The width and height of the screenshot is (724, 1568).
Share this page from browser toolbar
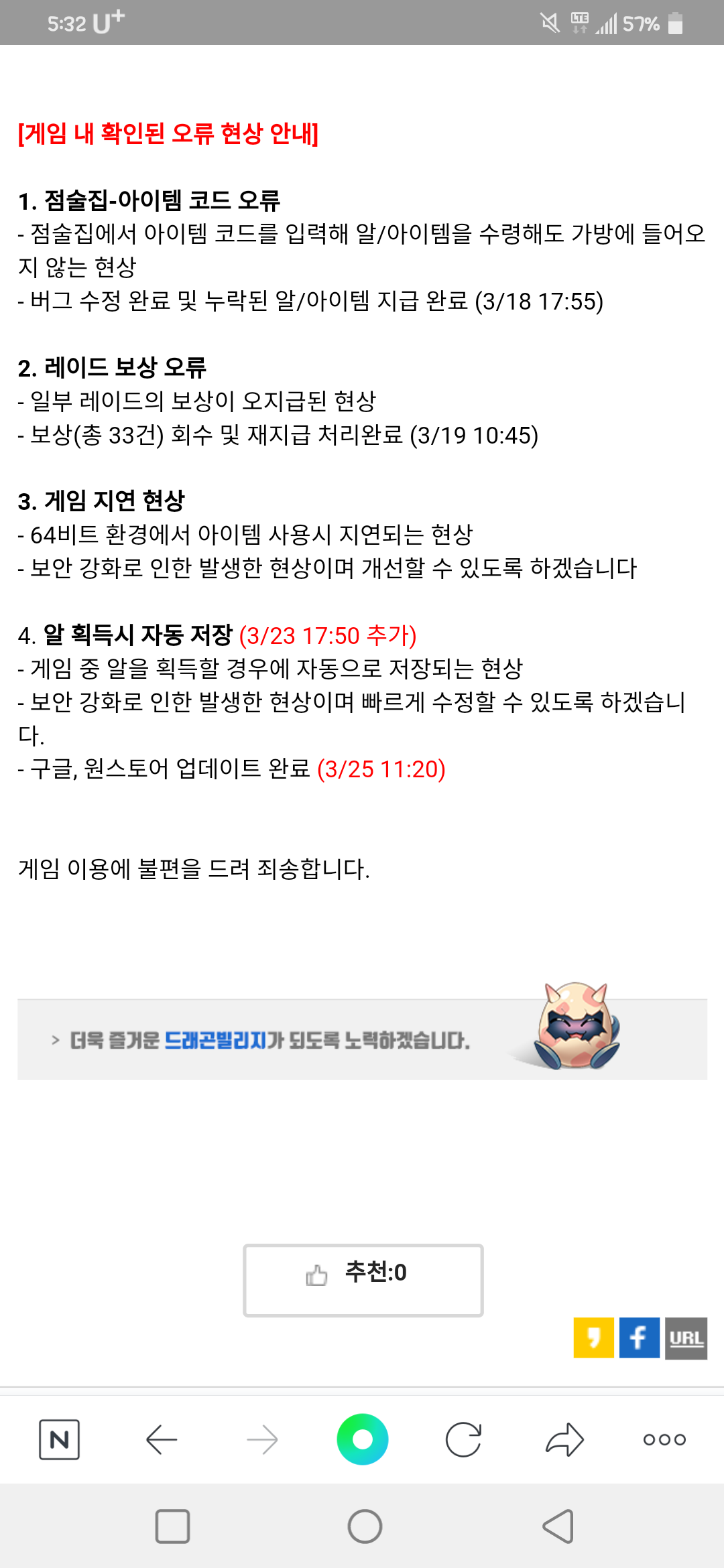564,1439
